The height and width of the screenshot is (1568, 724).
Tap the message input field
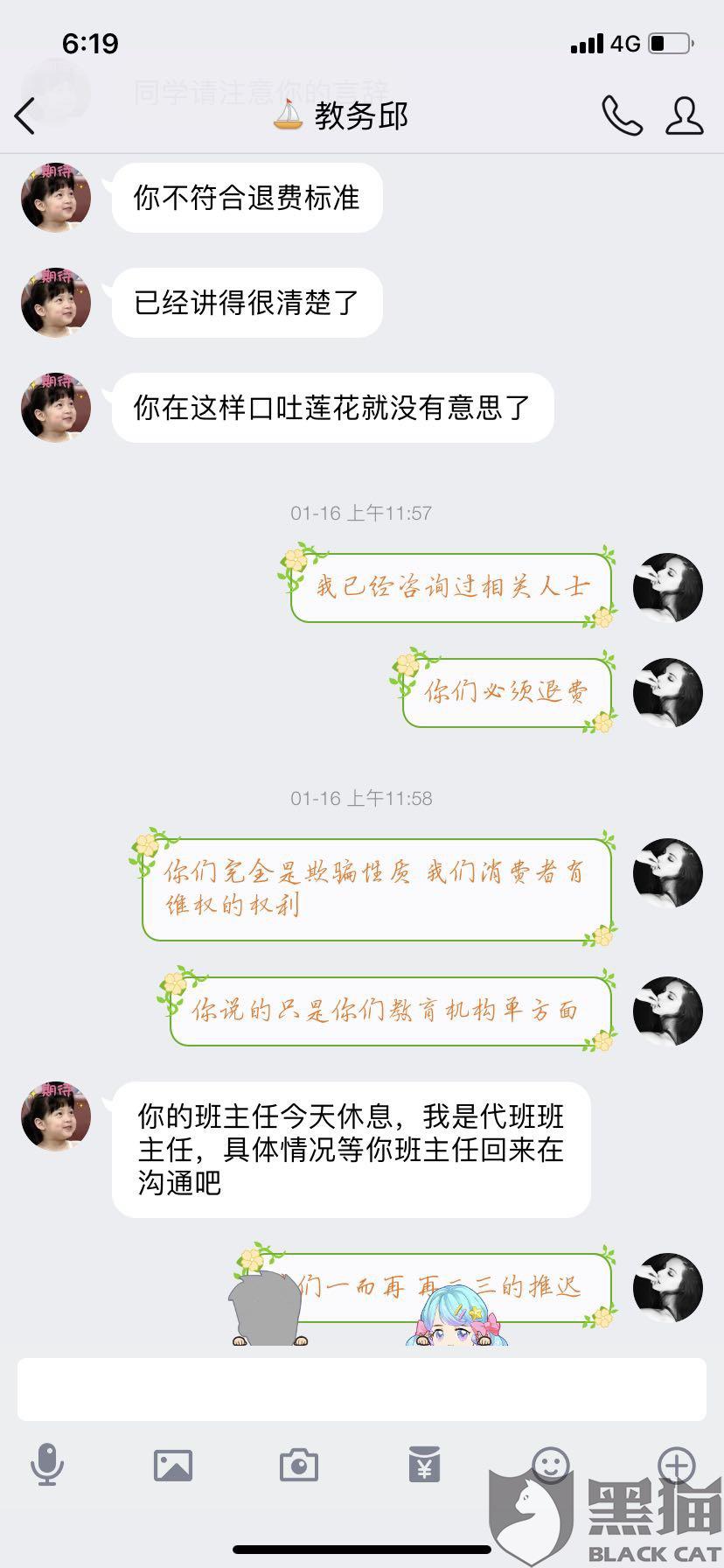362,1389
